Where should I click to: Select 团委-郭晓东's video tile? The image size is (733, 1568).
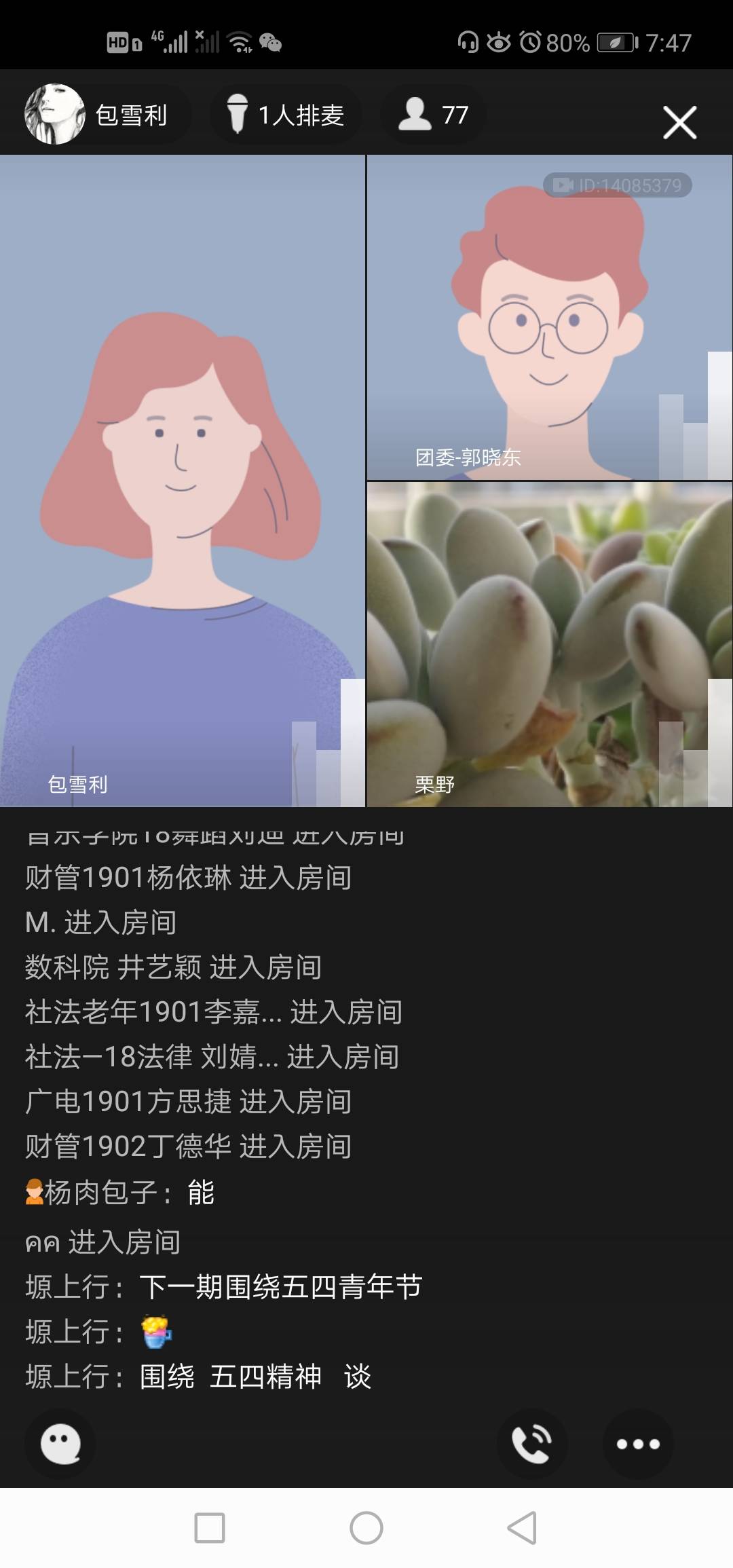coord(549,318)
